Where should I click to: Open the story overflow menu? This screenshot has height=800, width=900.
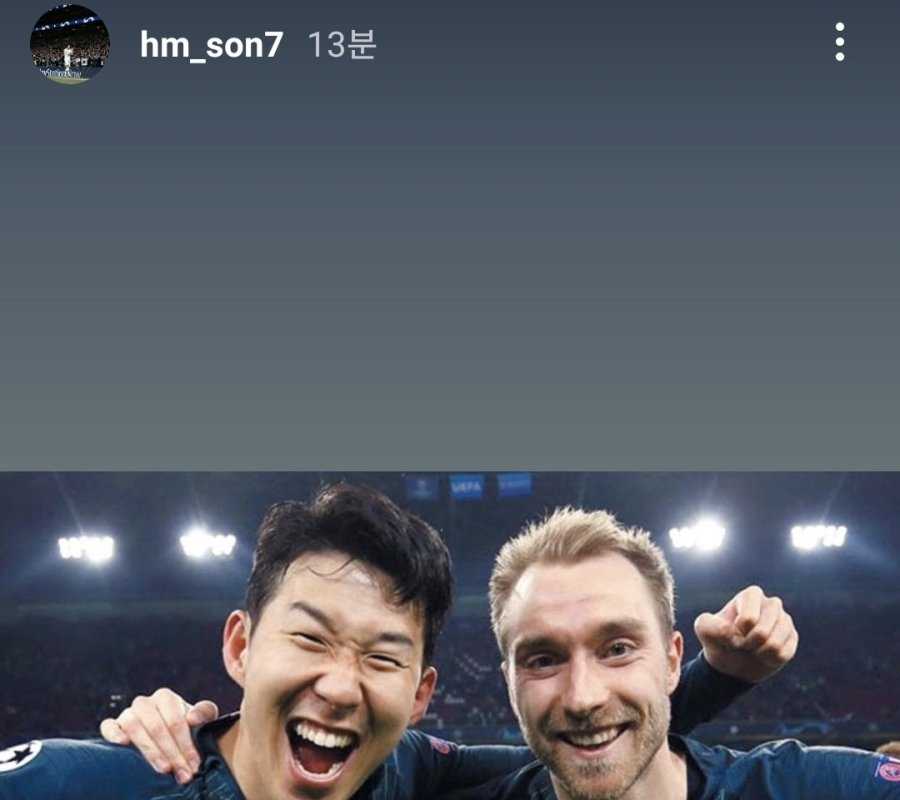pyautogui.click(x=839, y=43)
